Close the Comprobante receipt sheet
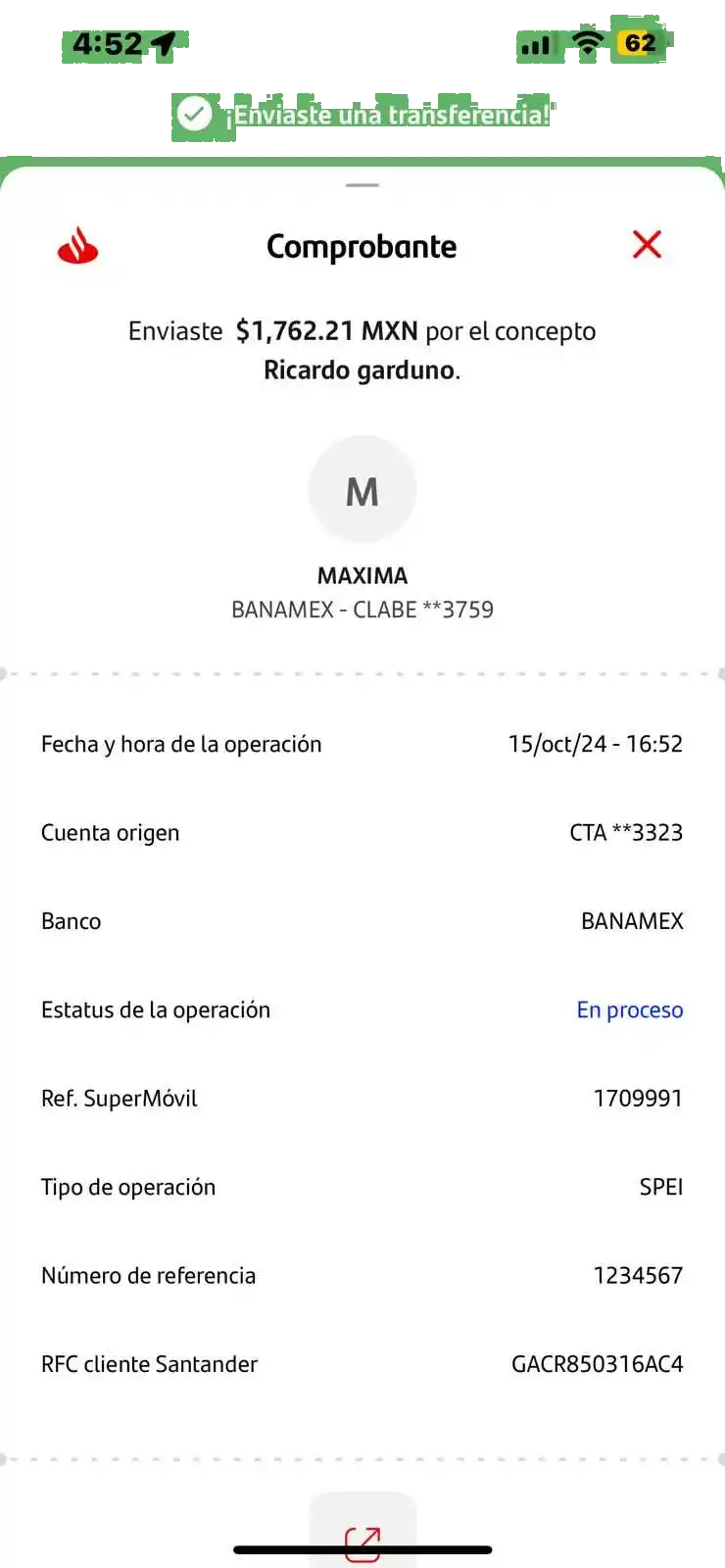The height and width of the screenshot is (1568, 725). point(647,244)
